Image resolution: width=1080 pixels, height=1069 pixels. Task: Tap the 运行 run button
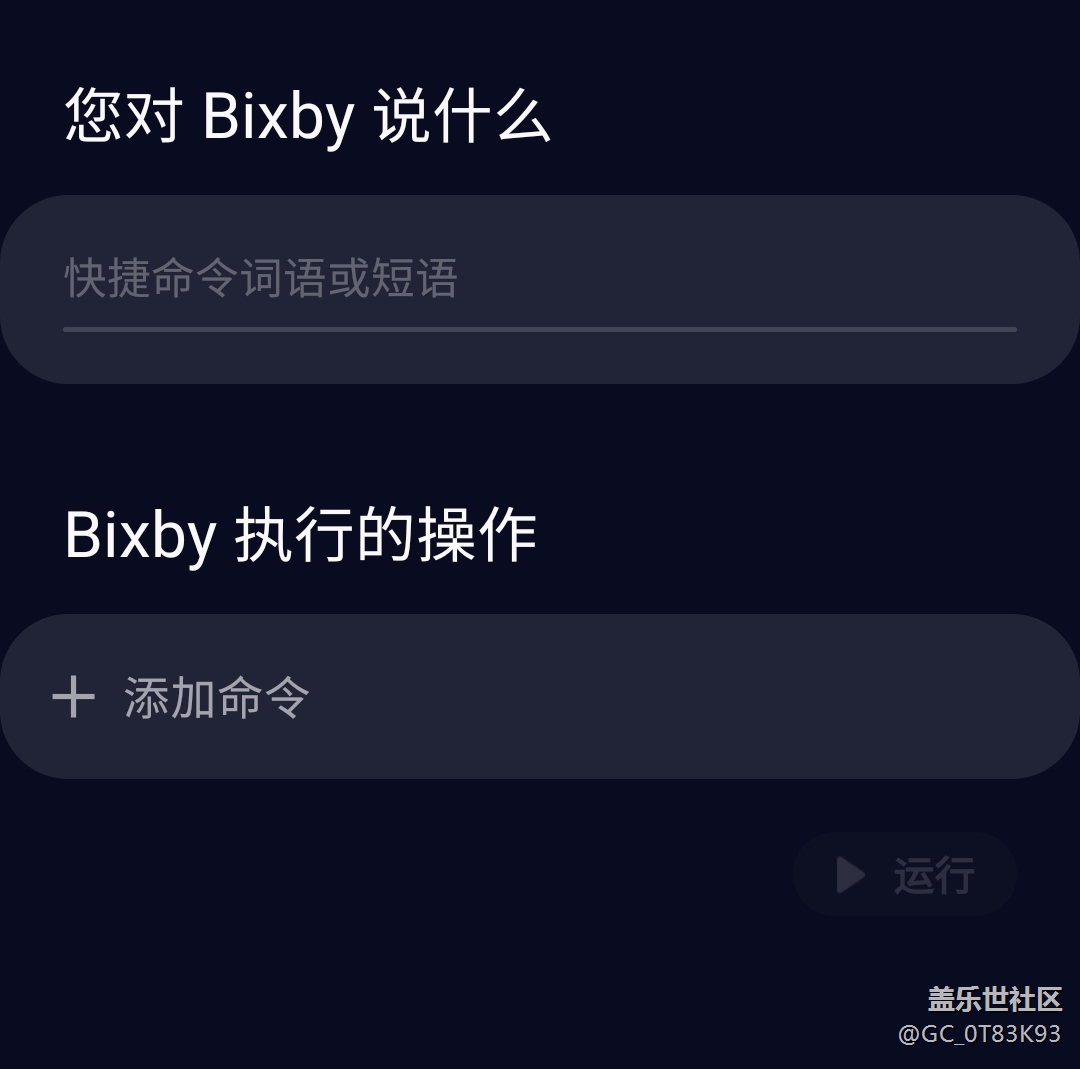(905, 875)
